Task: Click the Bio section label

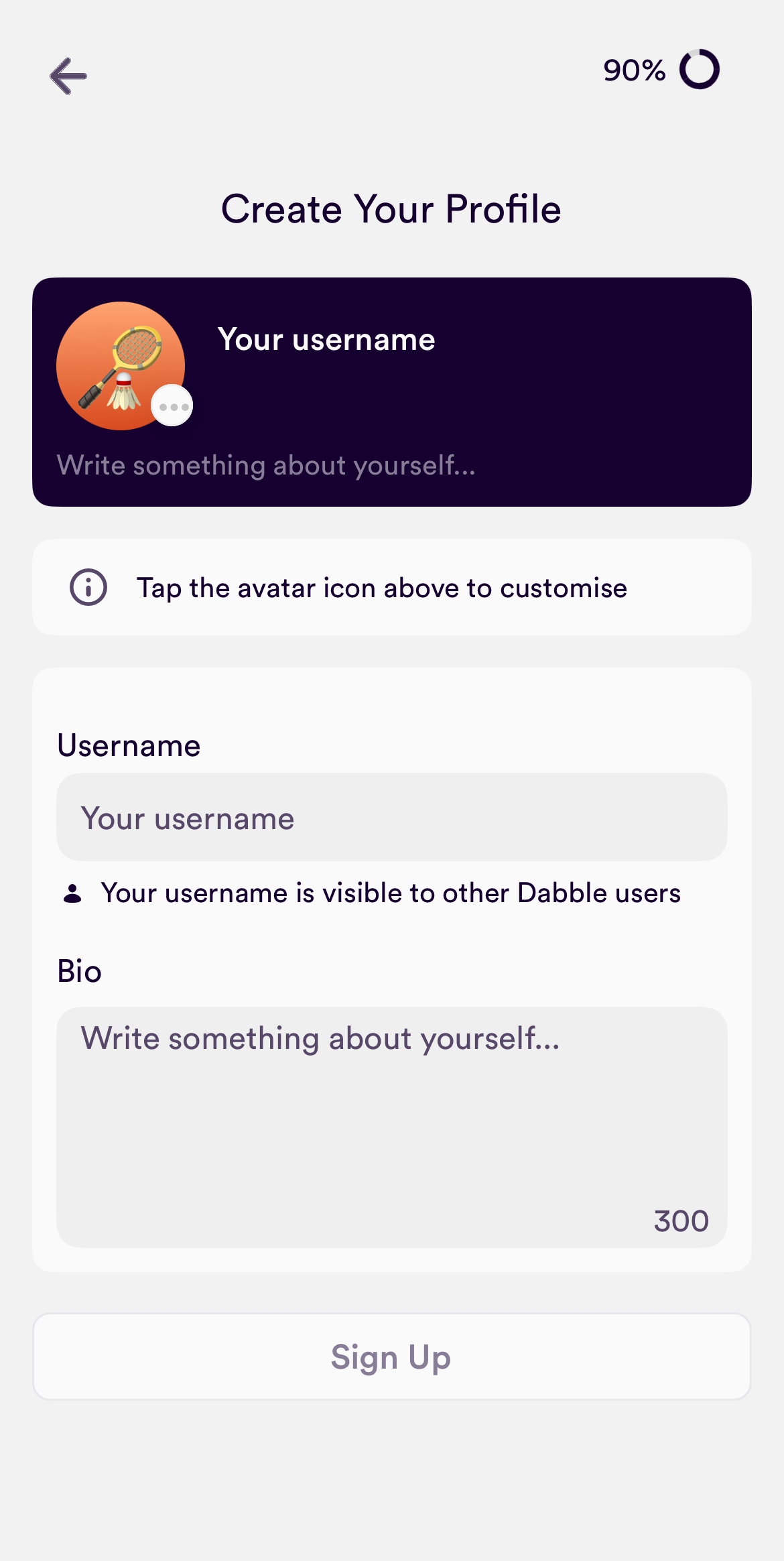Action: coord(78,971)
